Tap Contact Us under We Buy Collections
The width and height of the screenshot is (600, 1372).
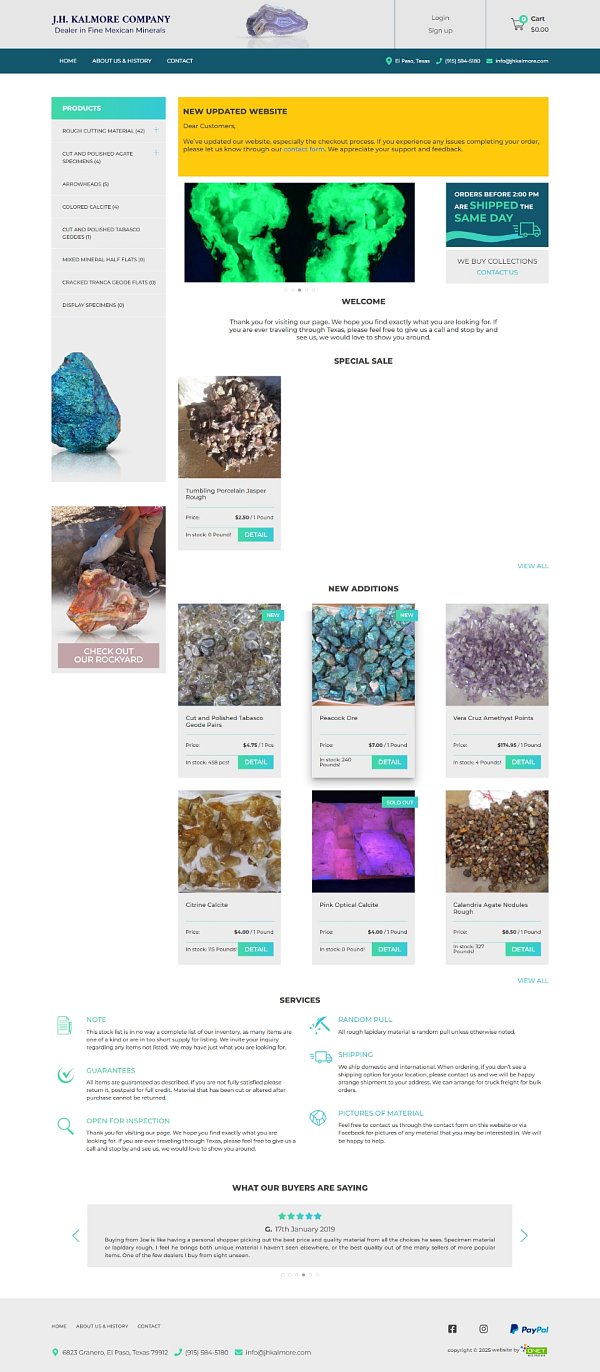[x=497, y=272]
